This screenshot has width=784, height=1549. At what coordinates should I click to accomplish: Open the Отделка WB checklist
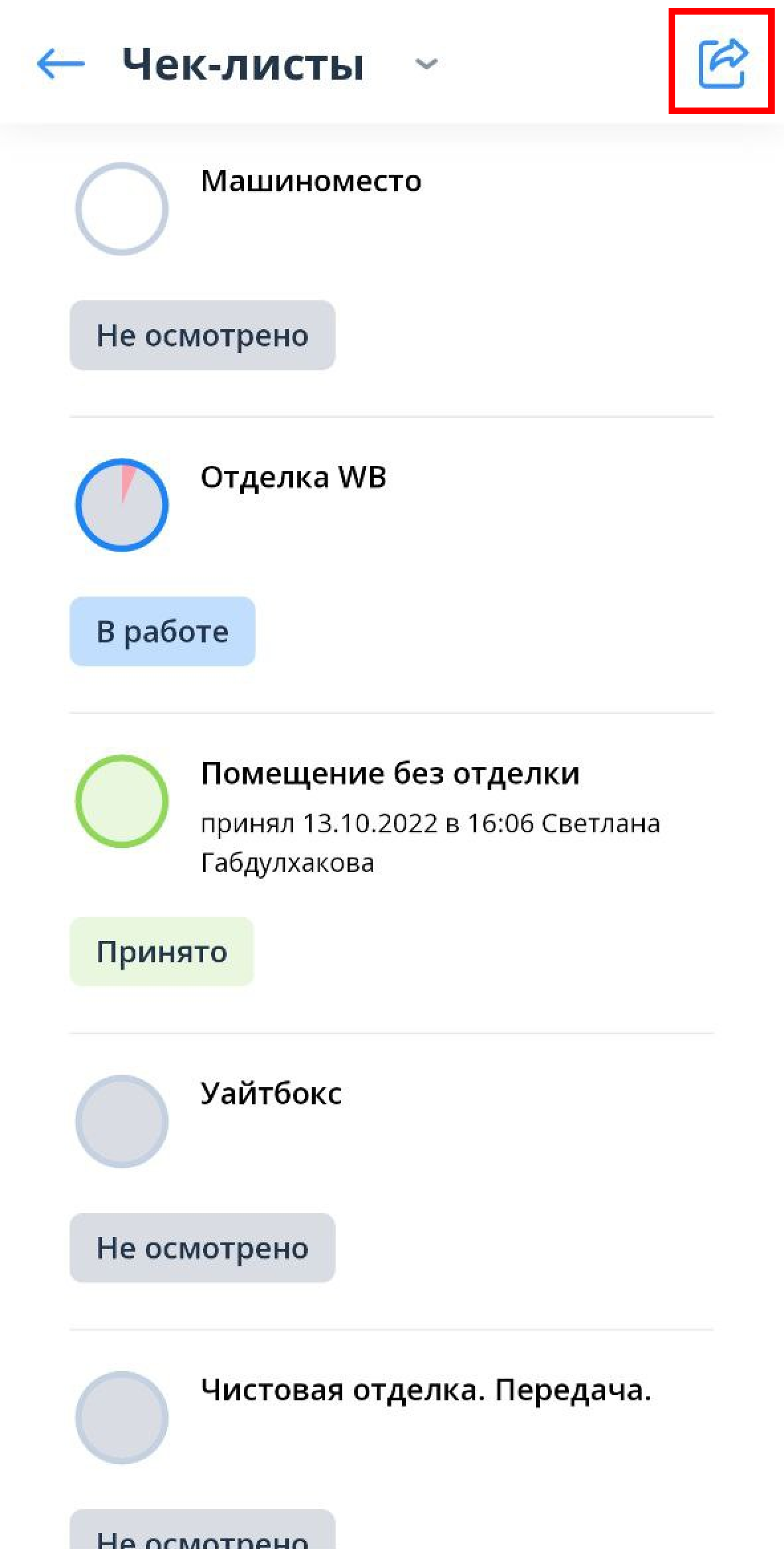tap(293, 477)
